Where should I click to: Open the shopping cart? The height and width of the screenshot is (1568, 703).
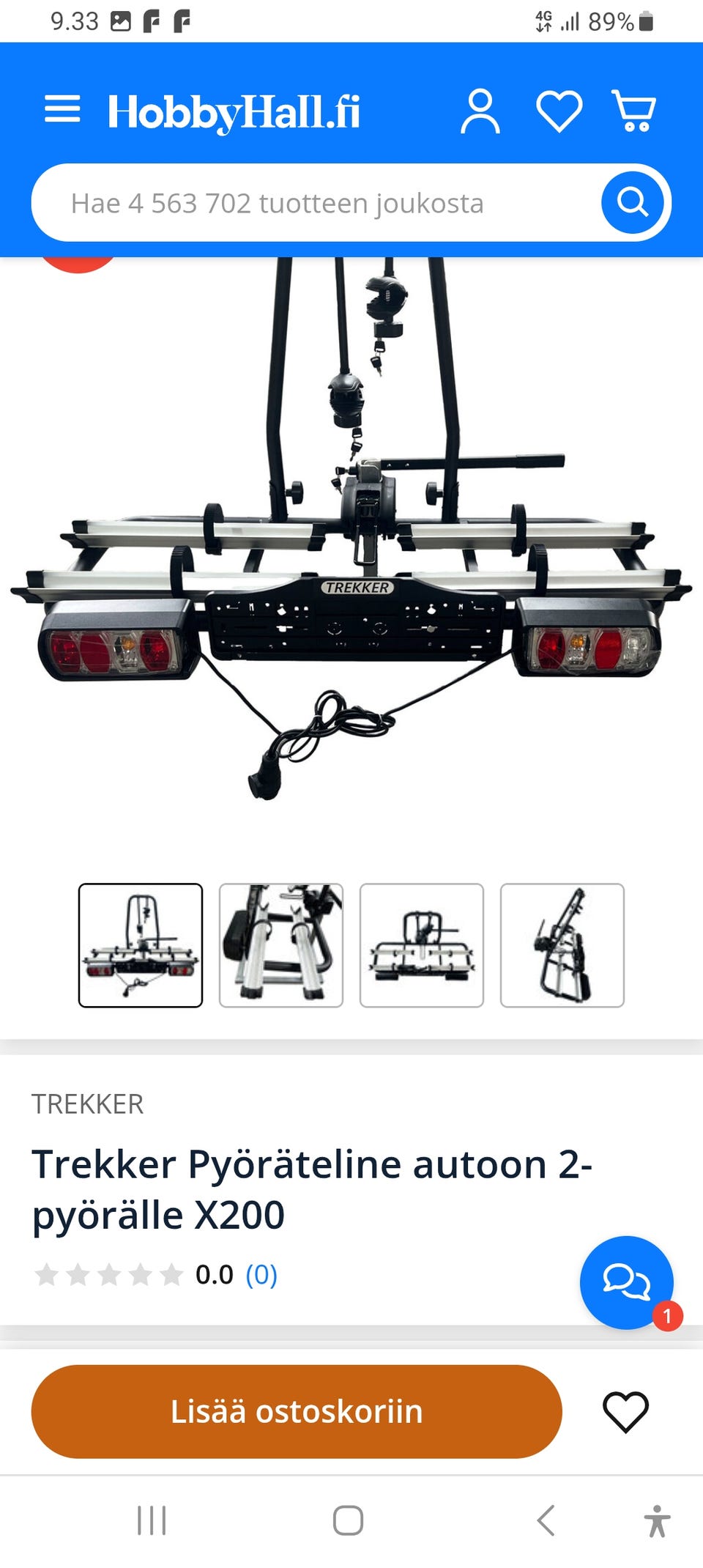[x=634, y=111]
